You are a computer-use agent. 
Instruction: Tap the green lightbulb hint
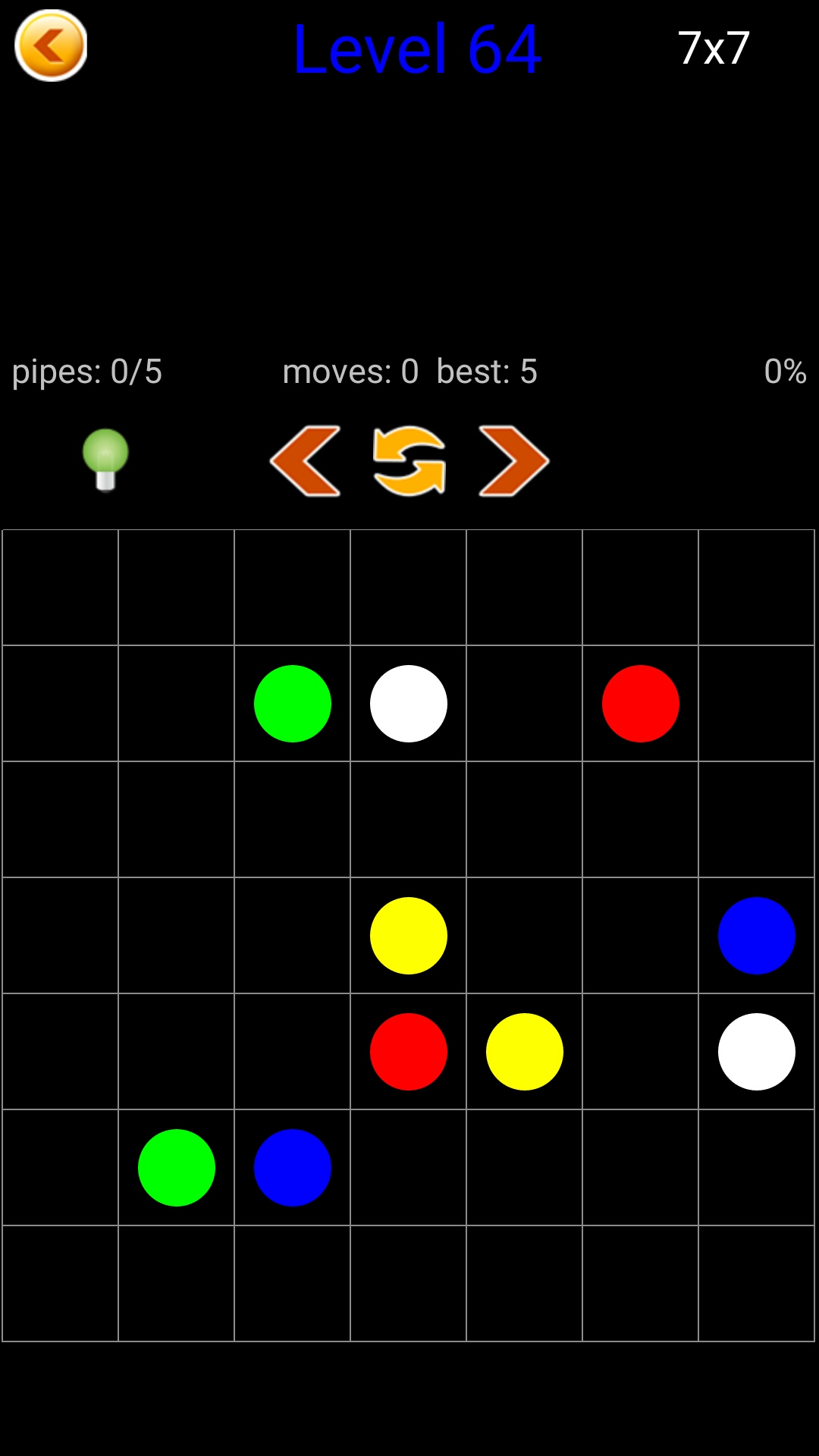pos(105,459)
